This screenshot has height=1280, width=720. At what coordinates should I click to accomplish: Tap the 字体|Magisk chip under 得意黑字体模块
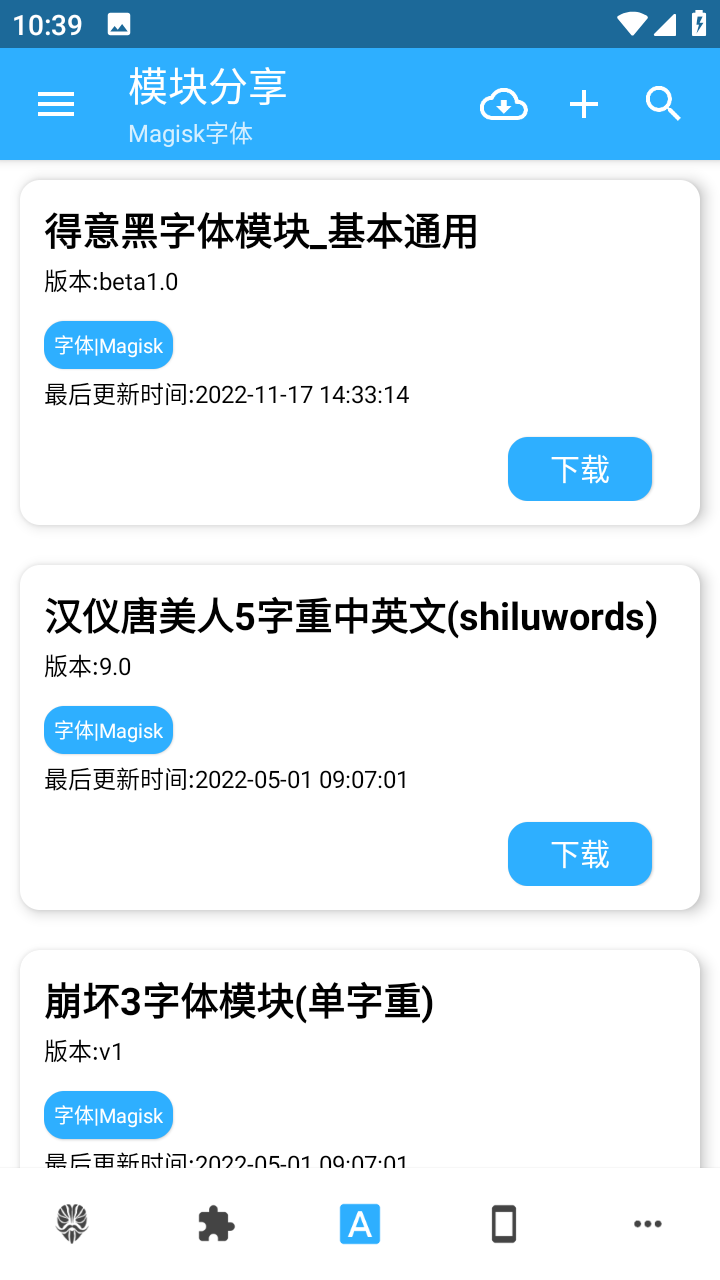[x=109, y=346]
